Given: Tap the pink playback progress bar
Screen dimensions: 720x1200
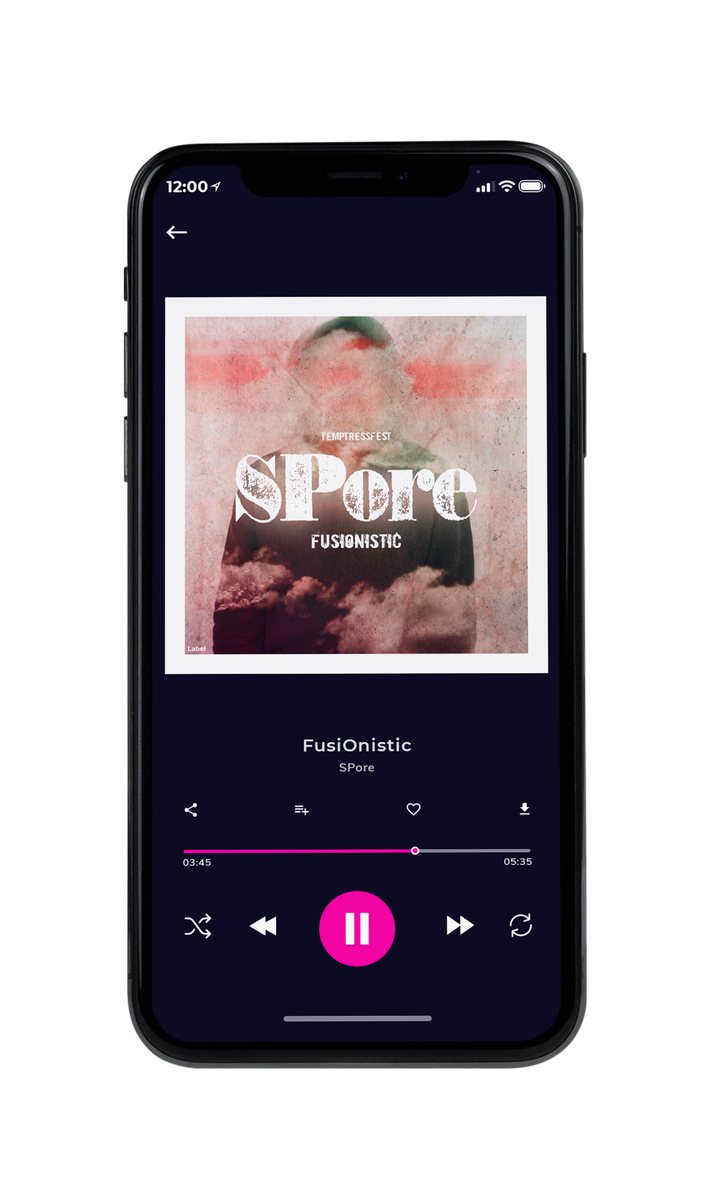Looking at the screenshot, I should (357, 851).
